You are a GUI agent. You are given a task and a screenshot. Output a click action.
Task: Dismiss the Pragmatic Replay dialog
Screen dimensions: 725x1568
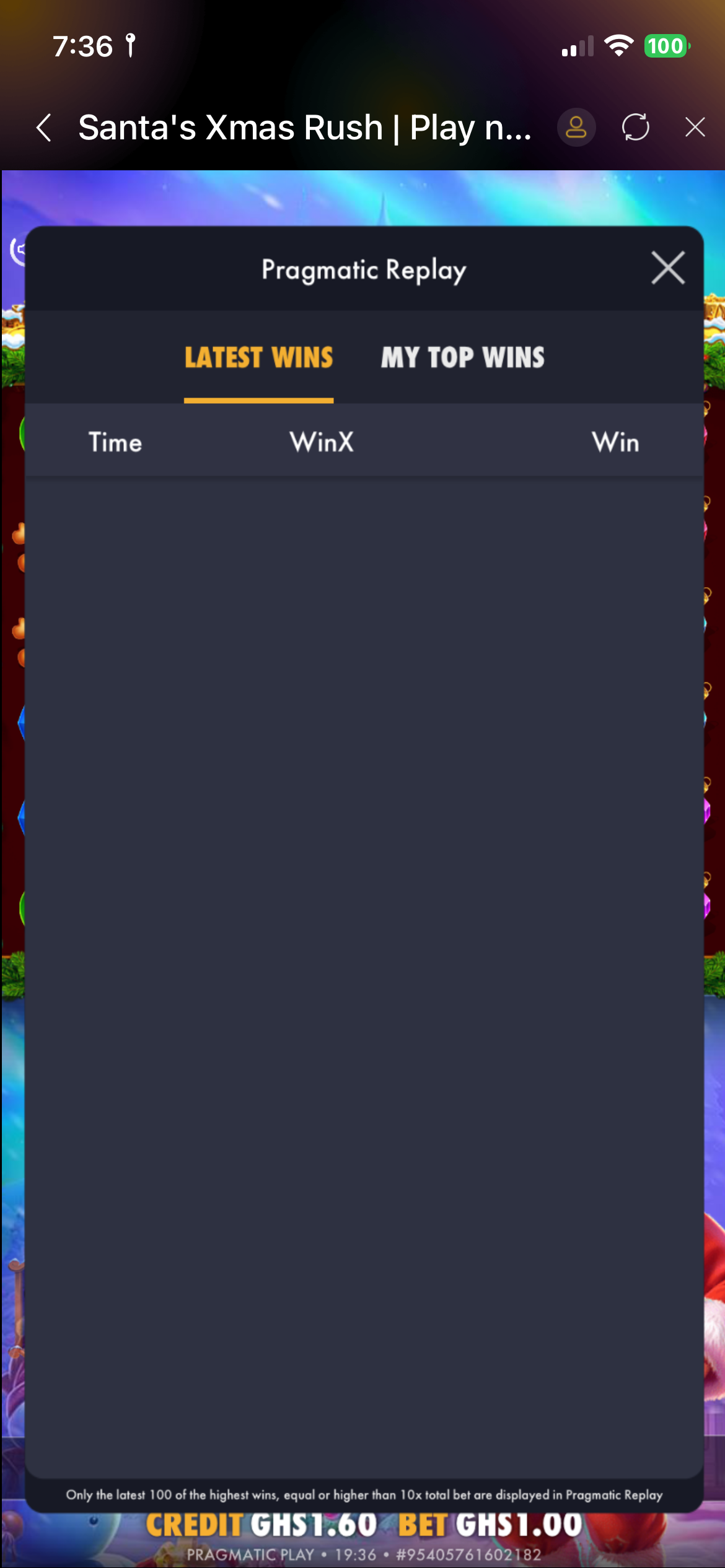(x=667, y=268)
